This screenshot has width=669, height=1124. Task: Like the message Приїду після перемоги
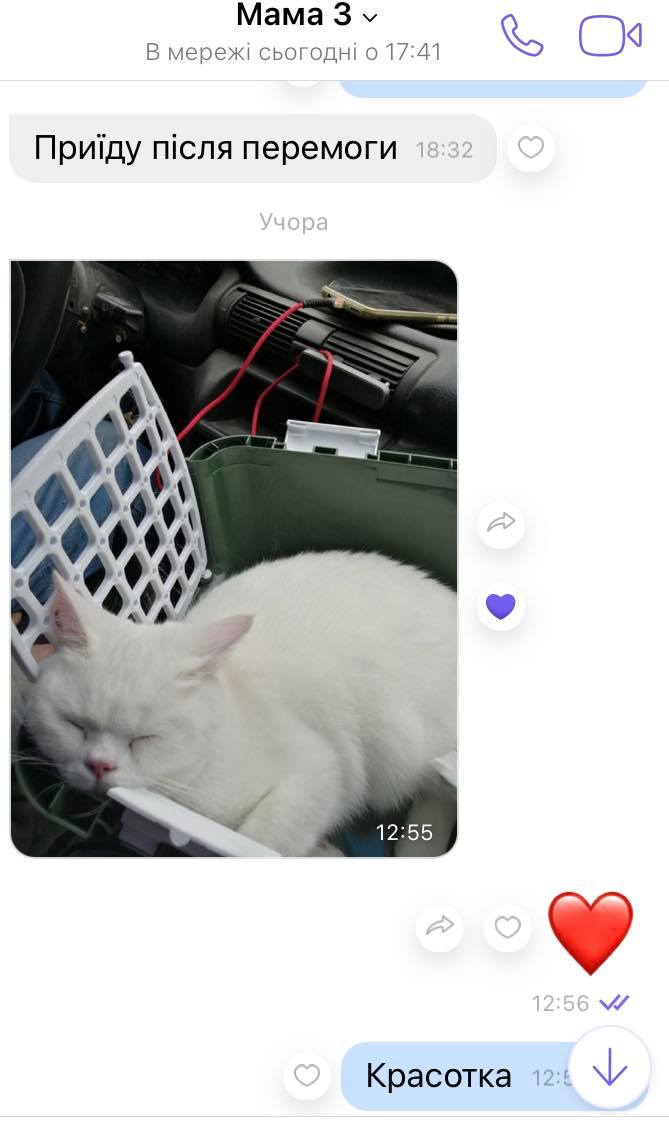point(531,148)
